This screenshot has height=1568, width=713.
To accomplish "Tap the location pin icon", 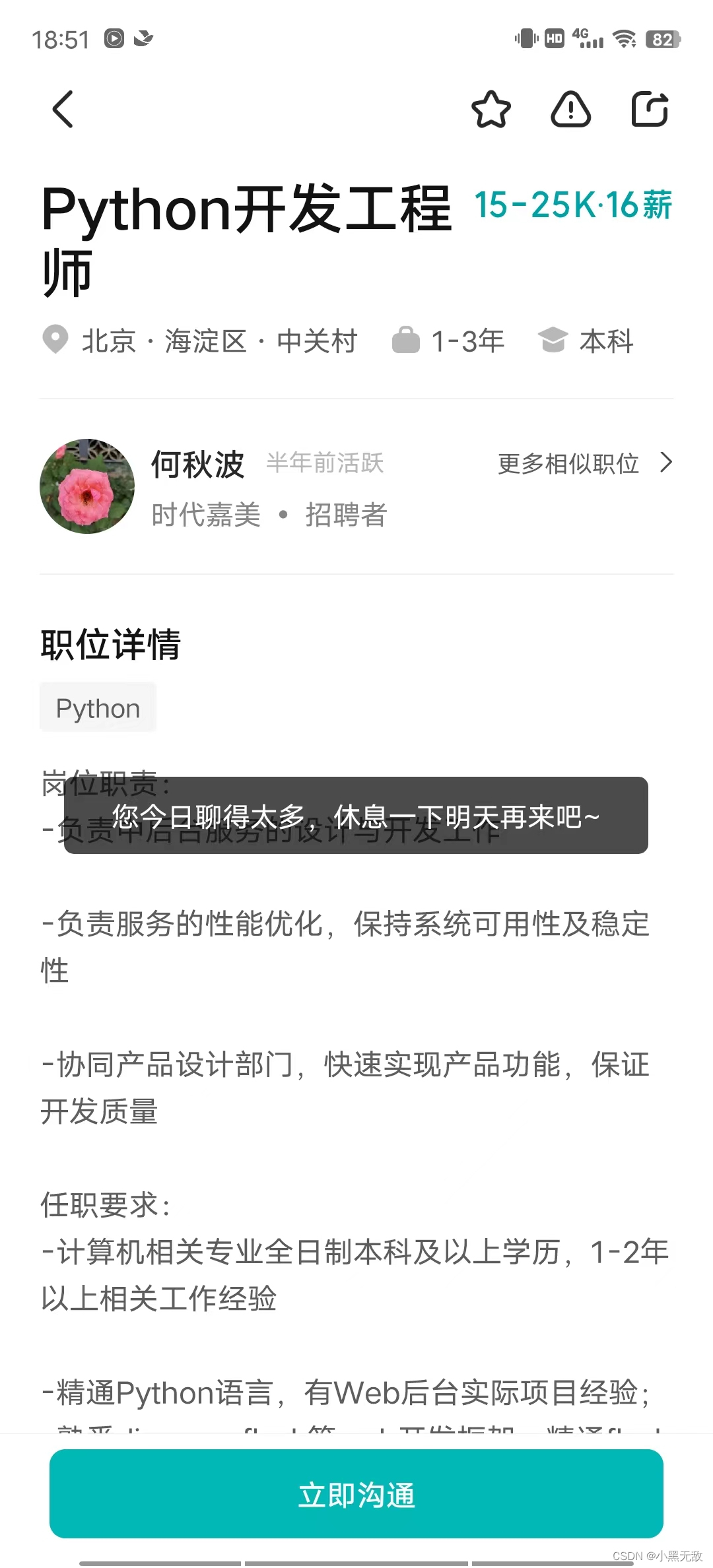I will point(55,341).
